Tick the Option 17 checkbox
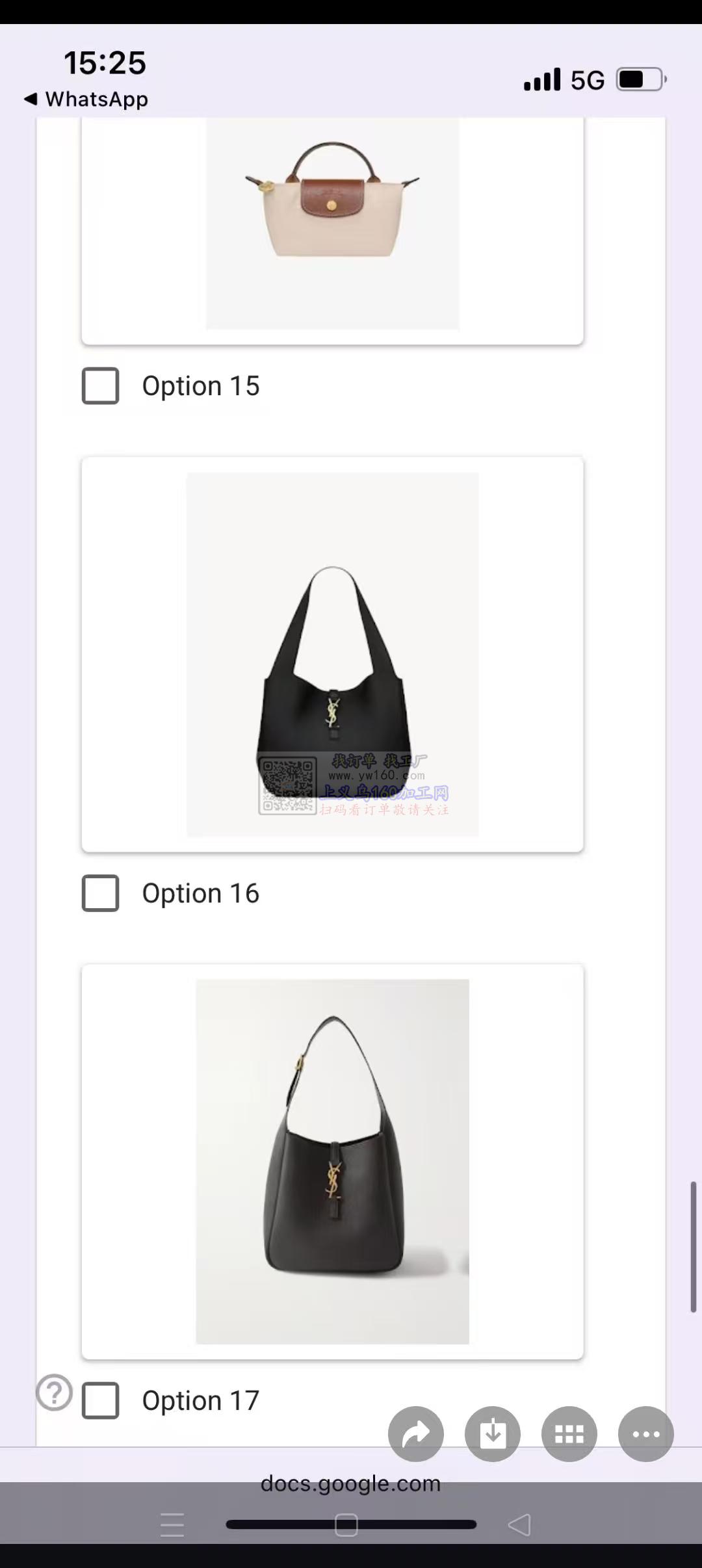Viewport: 702px width, 1568px height. tap(100, 1400)
